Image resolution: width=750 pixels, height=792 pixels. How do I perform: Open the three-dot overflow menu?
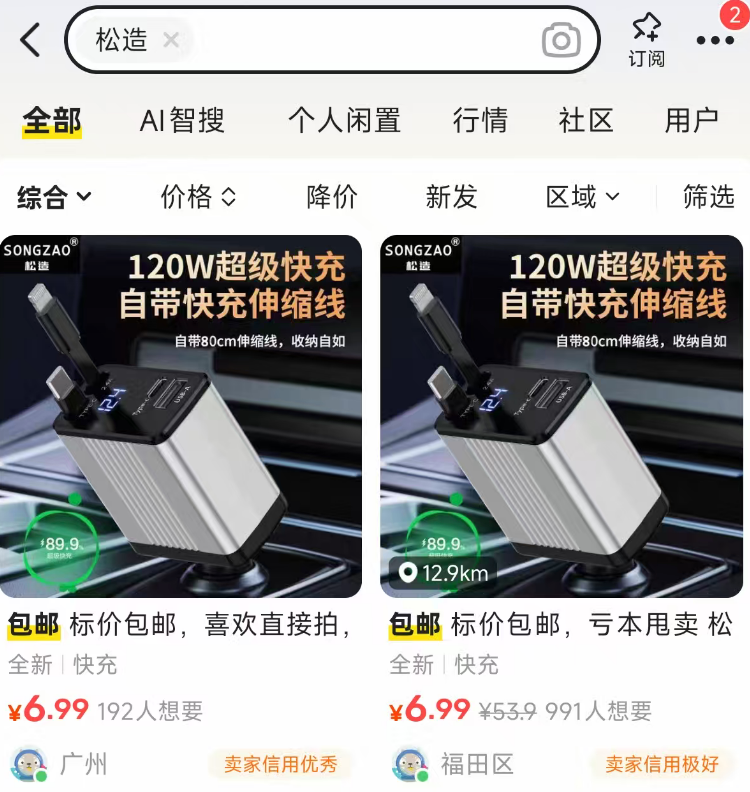pos(715,41)
